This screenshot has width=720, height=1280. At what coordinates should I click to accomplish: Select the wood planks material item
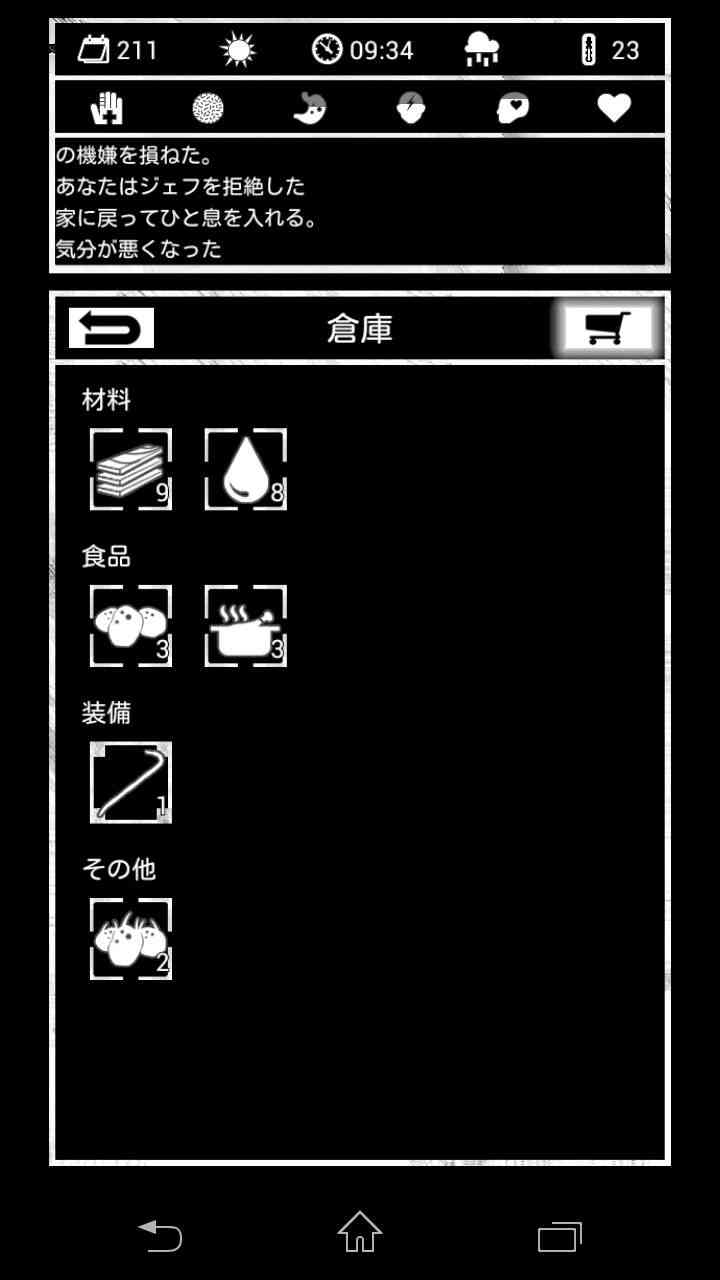click(131, 469)
